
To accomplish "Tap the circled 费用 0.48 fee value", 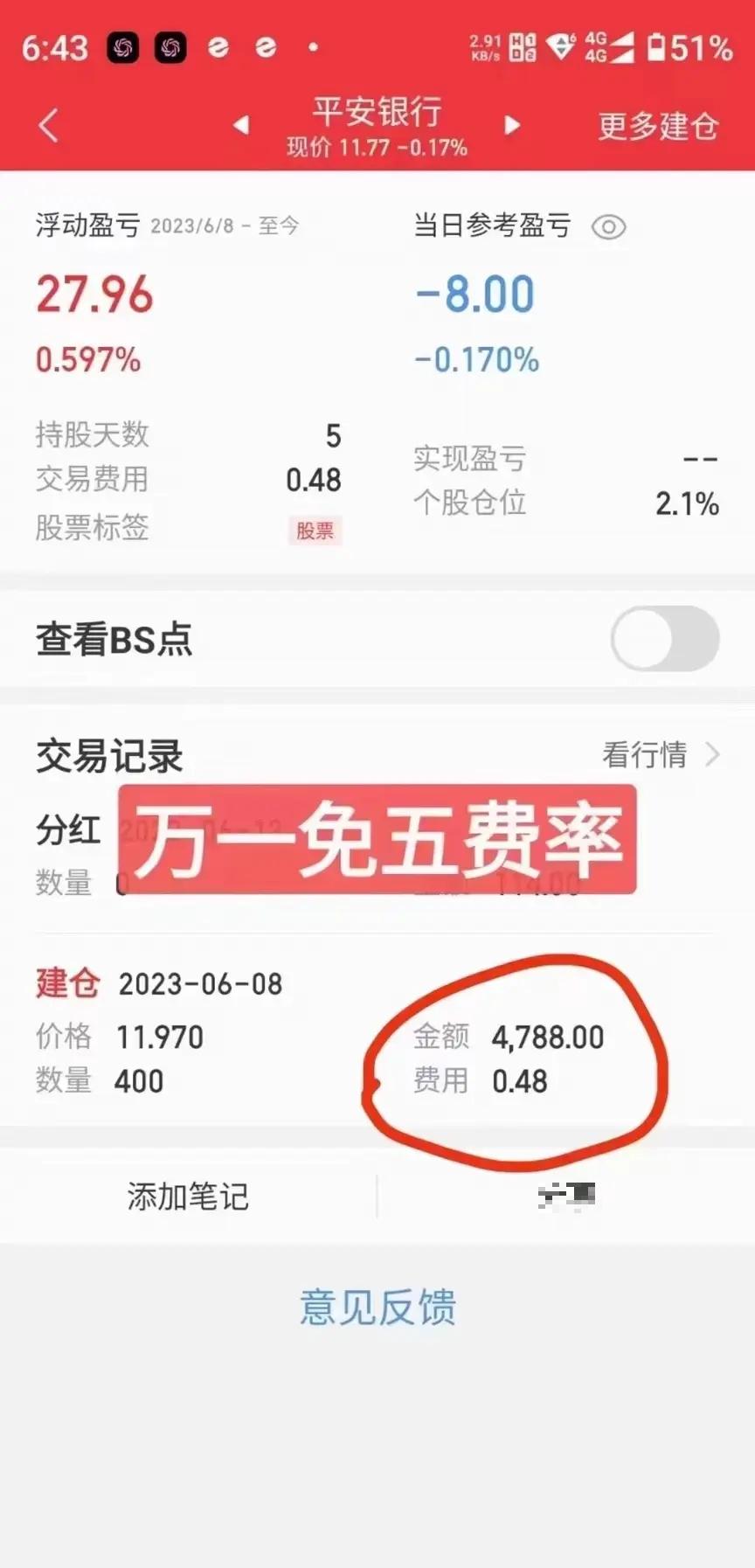I will tap(519, 1081).
